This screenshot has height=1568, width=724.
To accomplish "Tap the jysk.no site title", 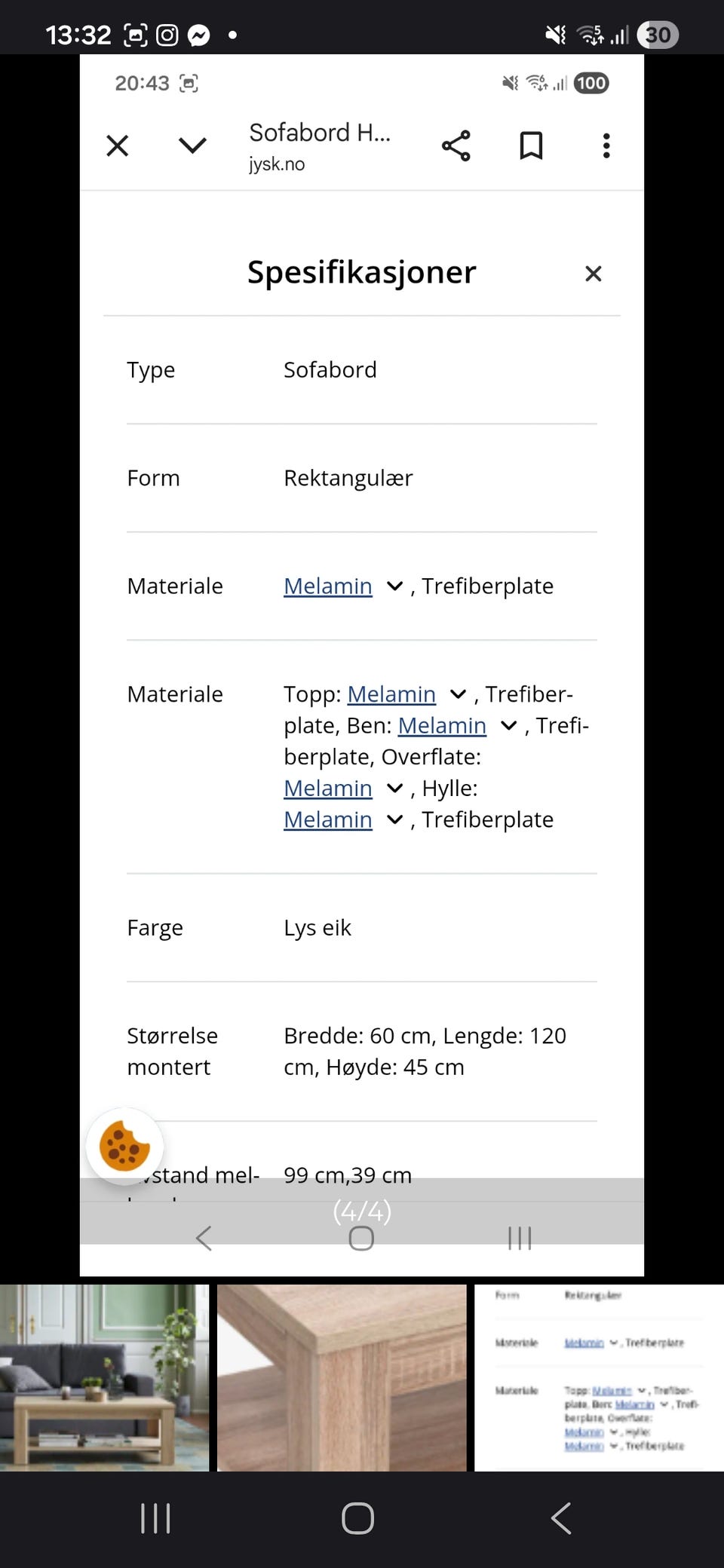I will pos(276,164).
